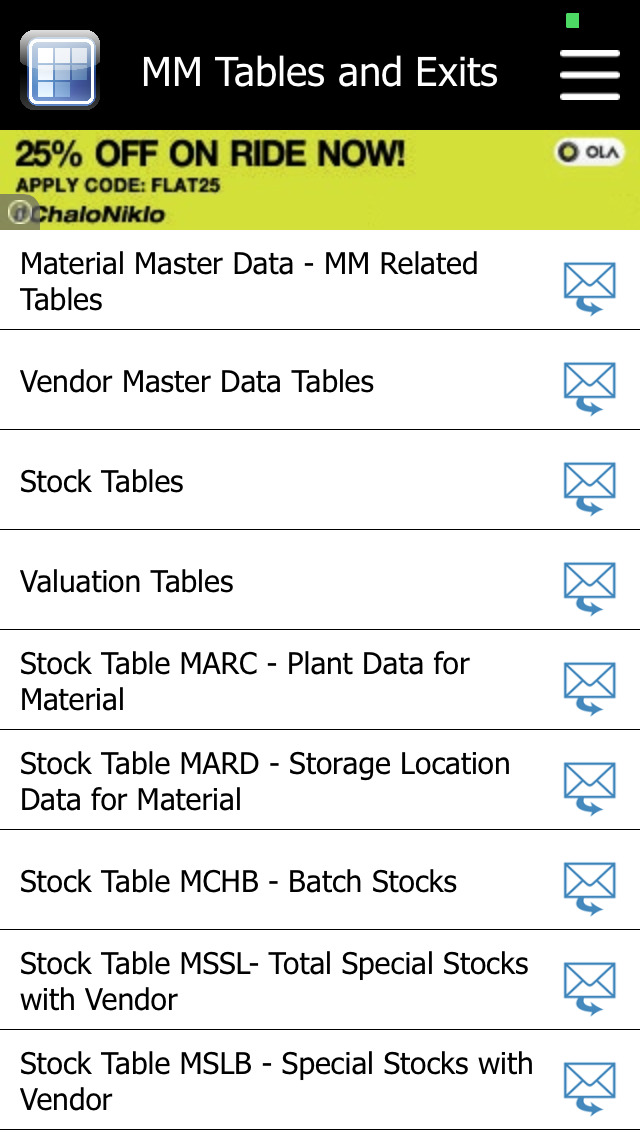Viewport: 640px width, 1136px height.
Task: Open Stock Table MSLB - Special Stocks
Action: [320, 1080]
